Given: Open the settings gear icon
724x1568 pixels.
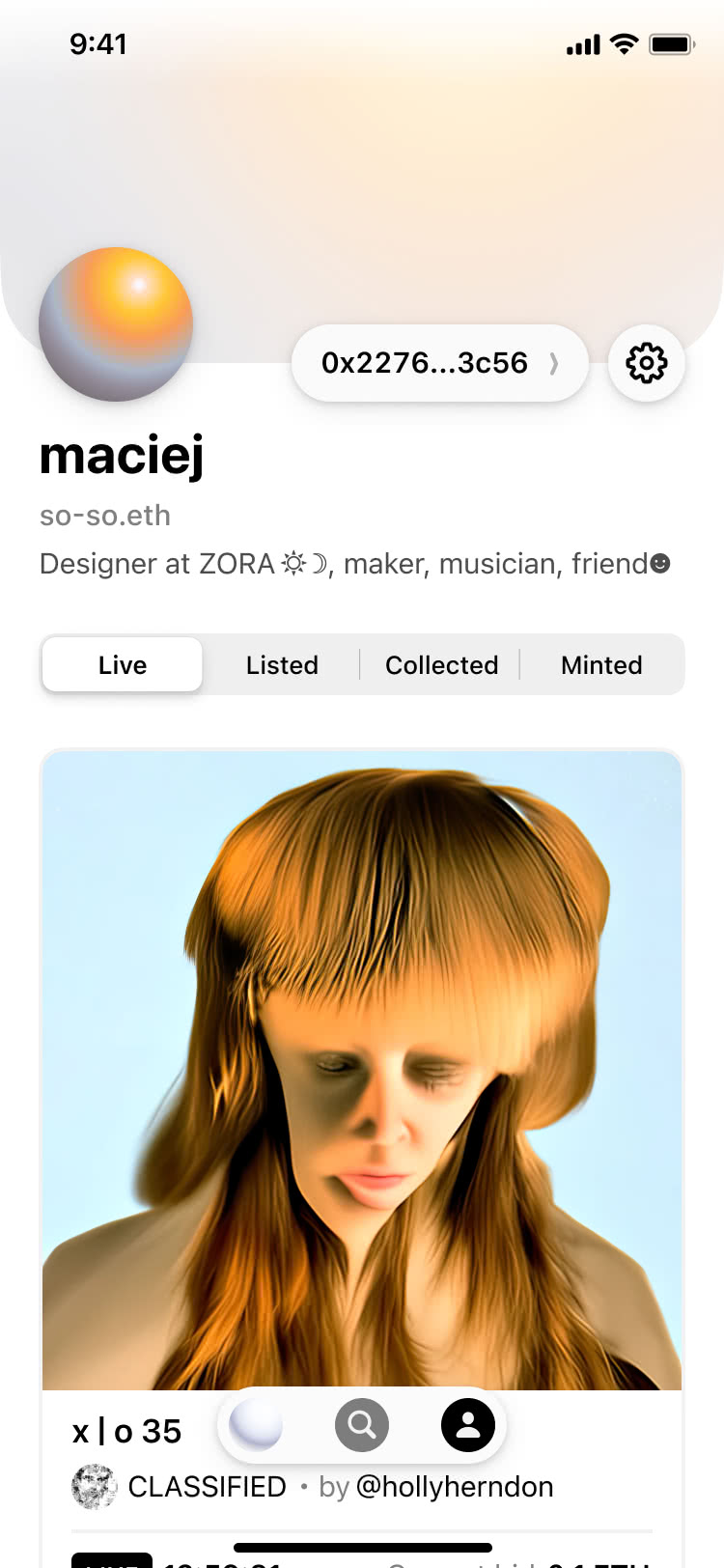Looking at the screenshot, I should (647, 363).
